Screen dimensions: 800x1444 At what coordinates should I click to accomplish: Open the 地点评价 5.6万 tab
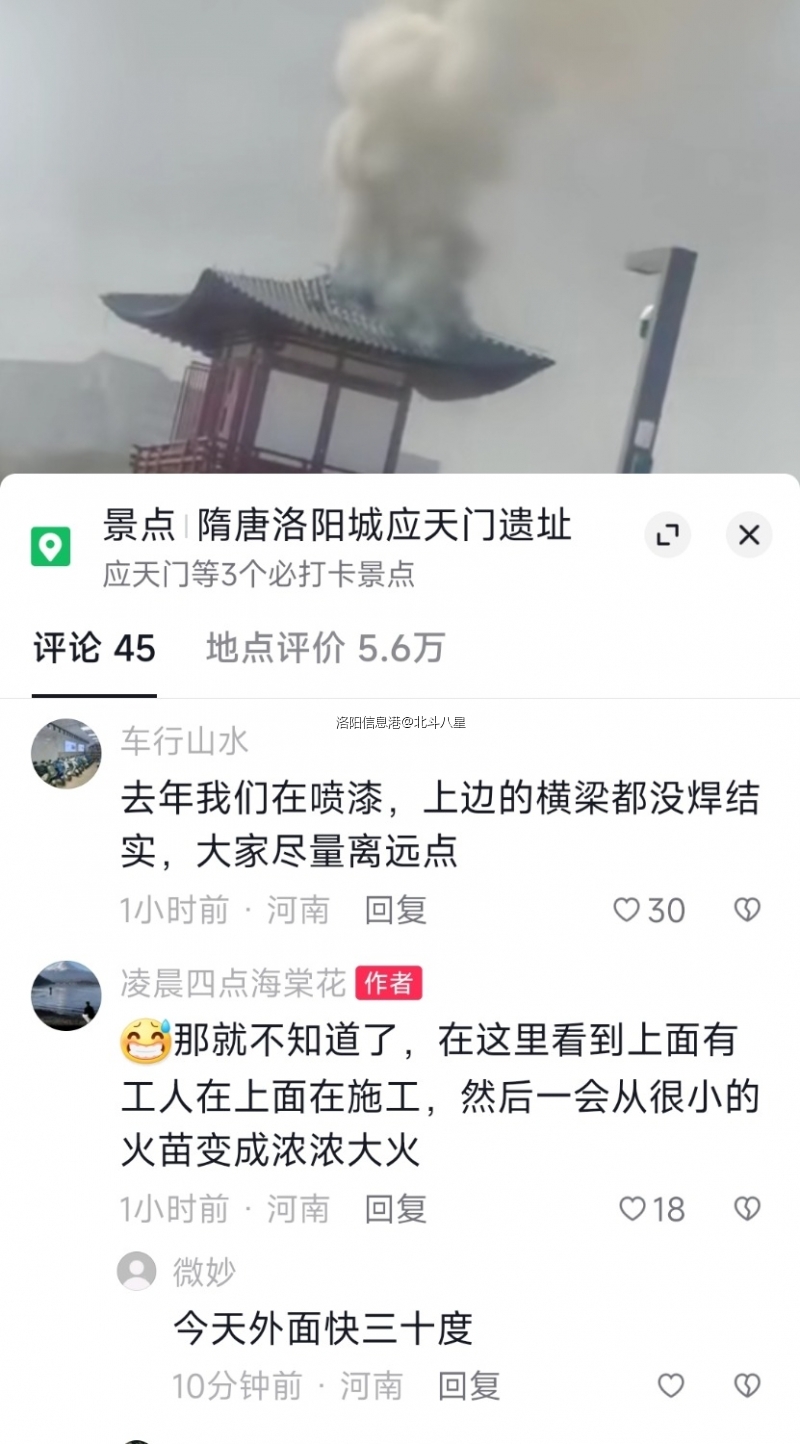click(323, 648)
